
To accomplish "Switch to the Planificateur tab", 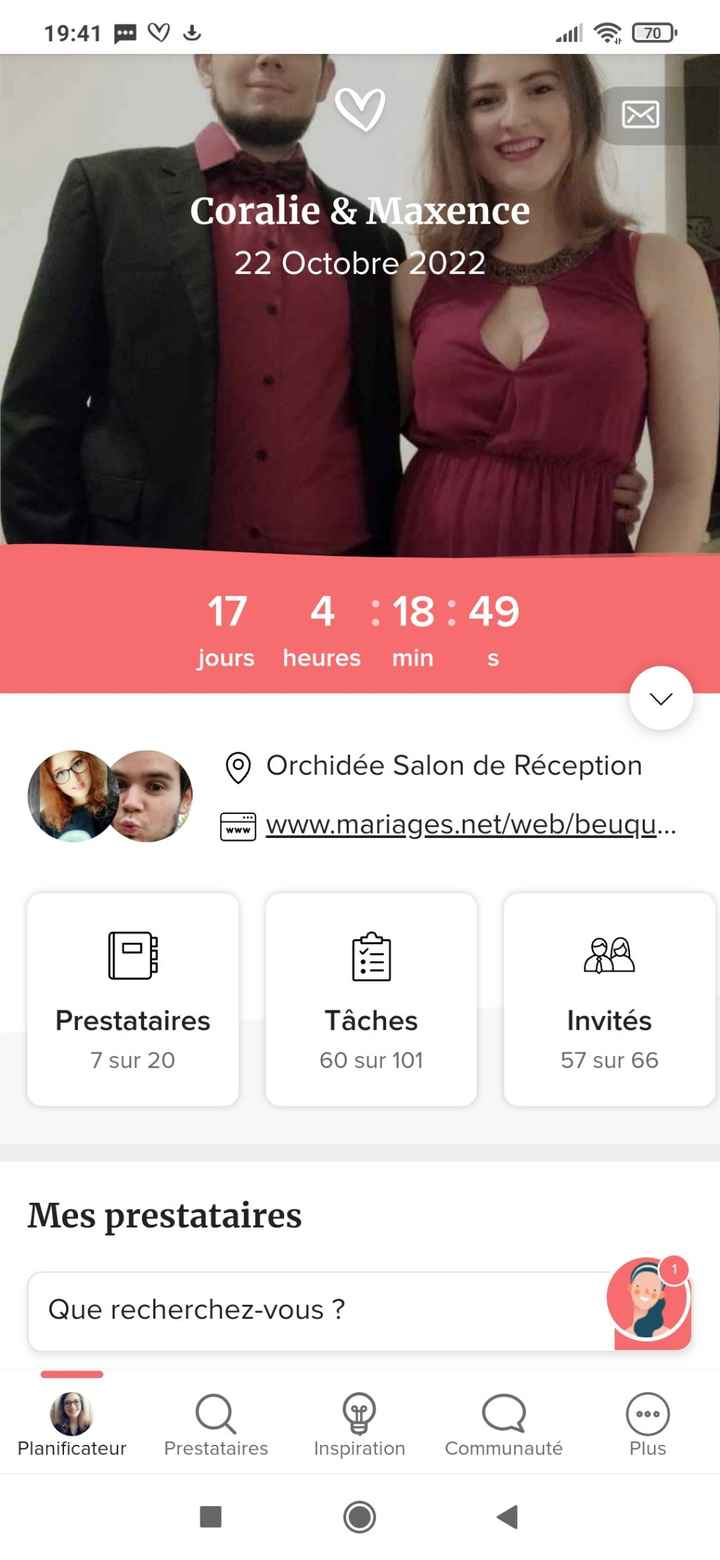I will coord(72,1425).
